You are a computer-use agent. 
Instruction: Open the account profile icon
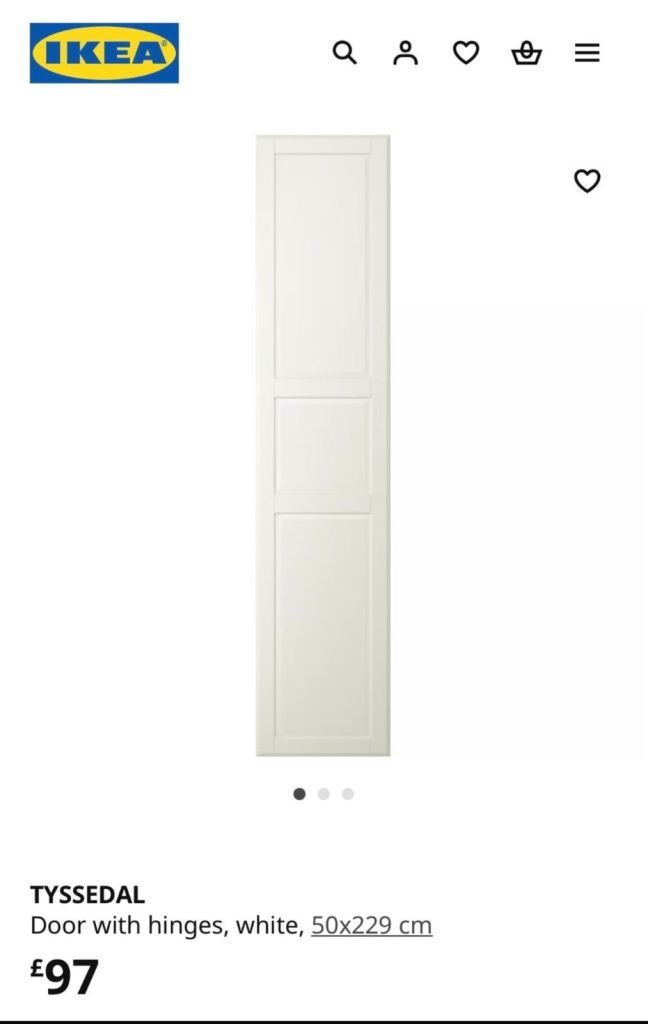pos(405,52)
